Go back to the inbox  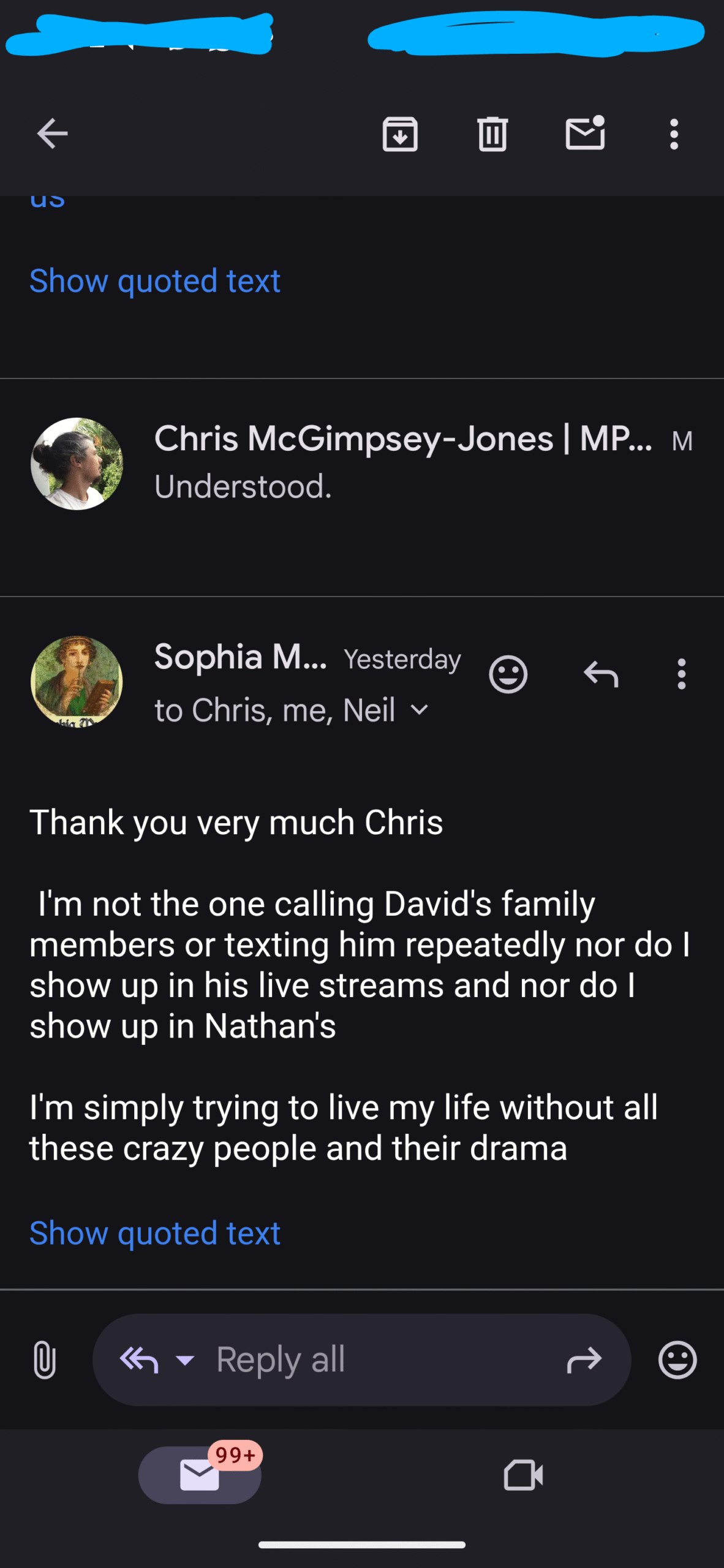[52, 134]
